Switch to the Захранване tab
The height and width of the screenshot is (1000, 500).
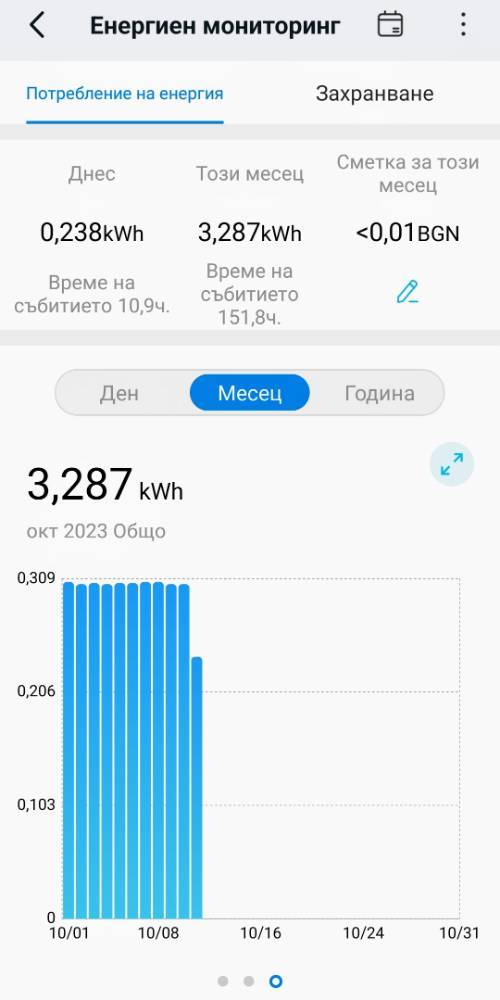click(x=374, y=94)
